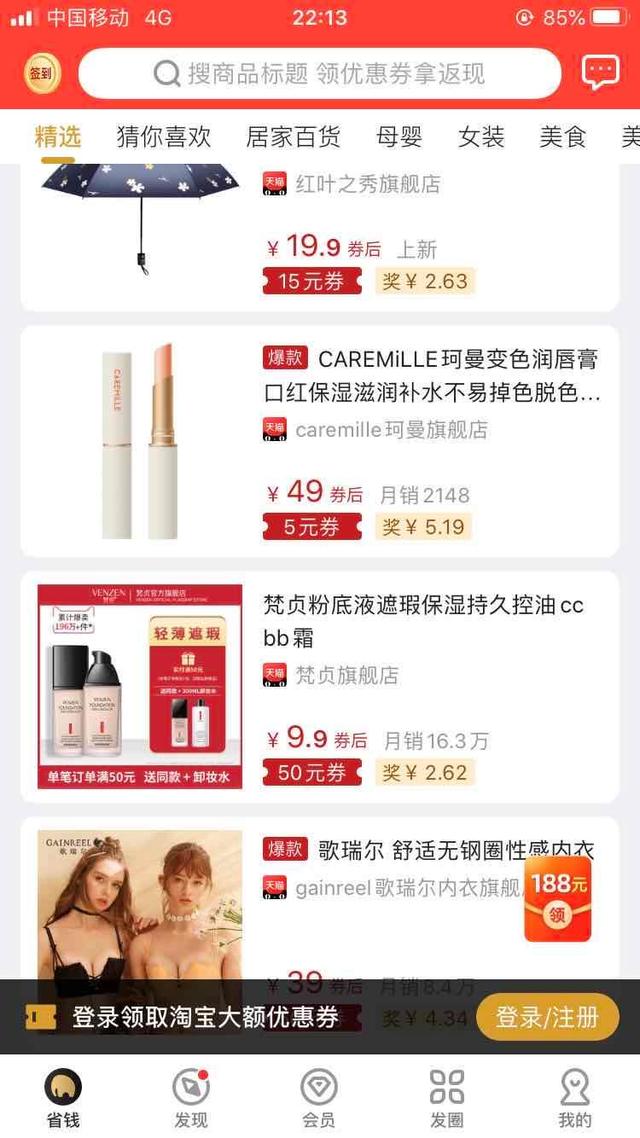Switch to the 居家百货 tab
Image resolution: width=640 pixels, height=1138 pixels.
[x=293, y=137]
